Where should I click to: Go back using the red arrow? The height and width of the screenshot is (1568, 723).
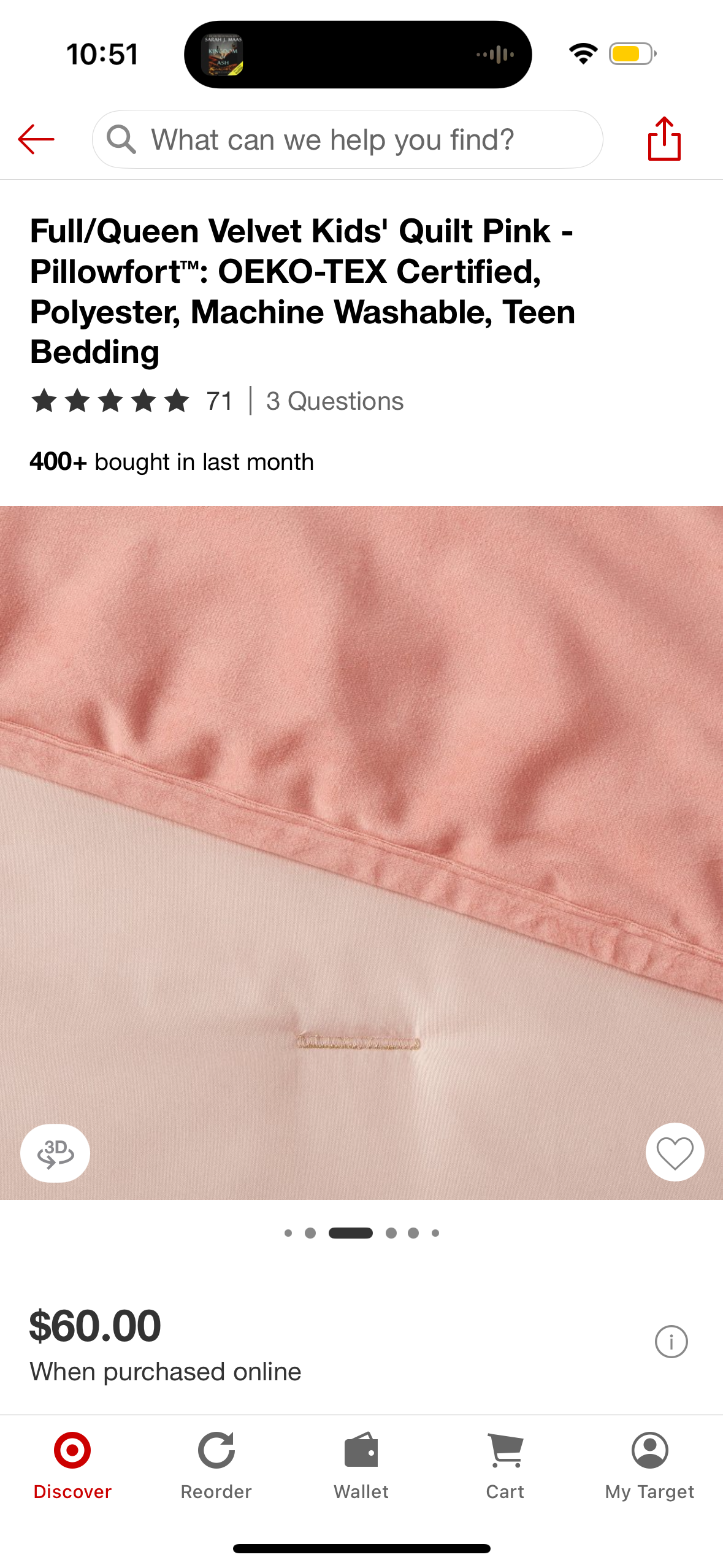36,139
